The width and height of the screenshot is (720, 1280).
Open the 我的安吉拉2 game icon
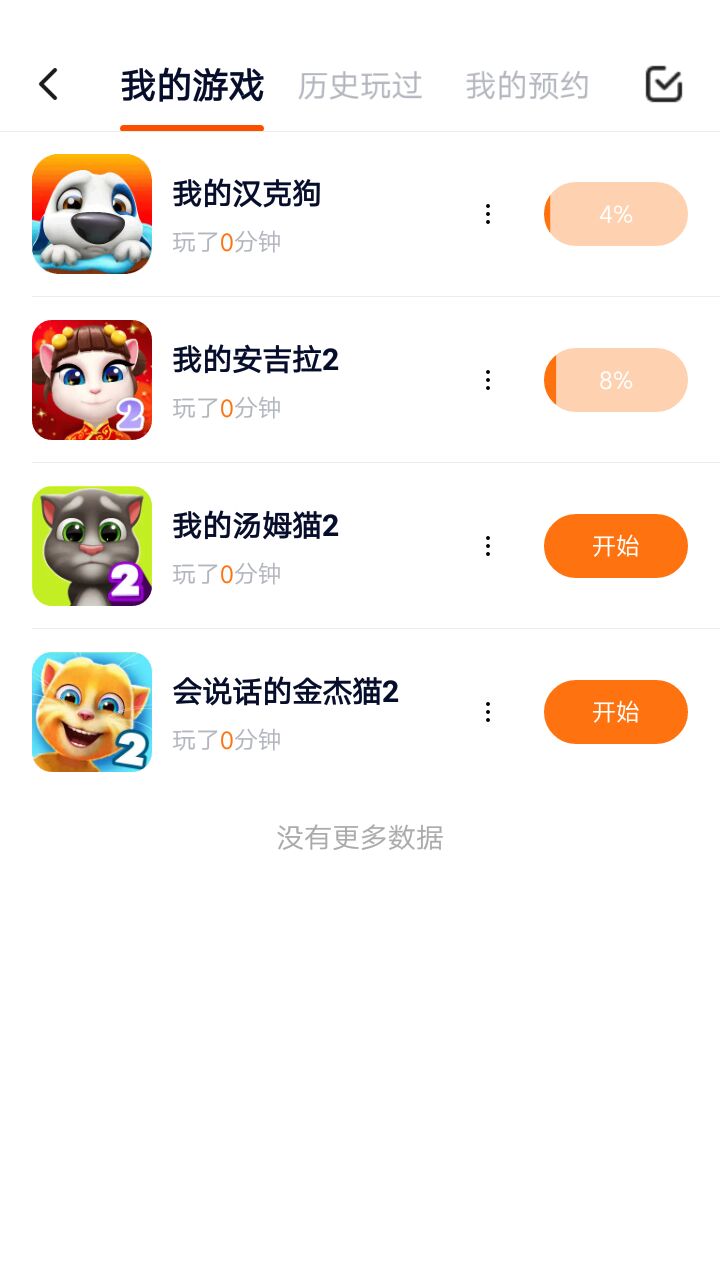(x=92, y=380)
